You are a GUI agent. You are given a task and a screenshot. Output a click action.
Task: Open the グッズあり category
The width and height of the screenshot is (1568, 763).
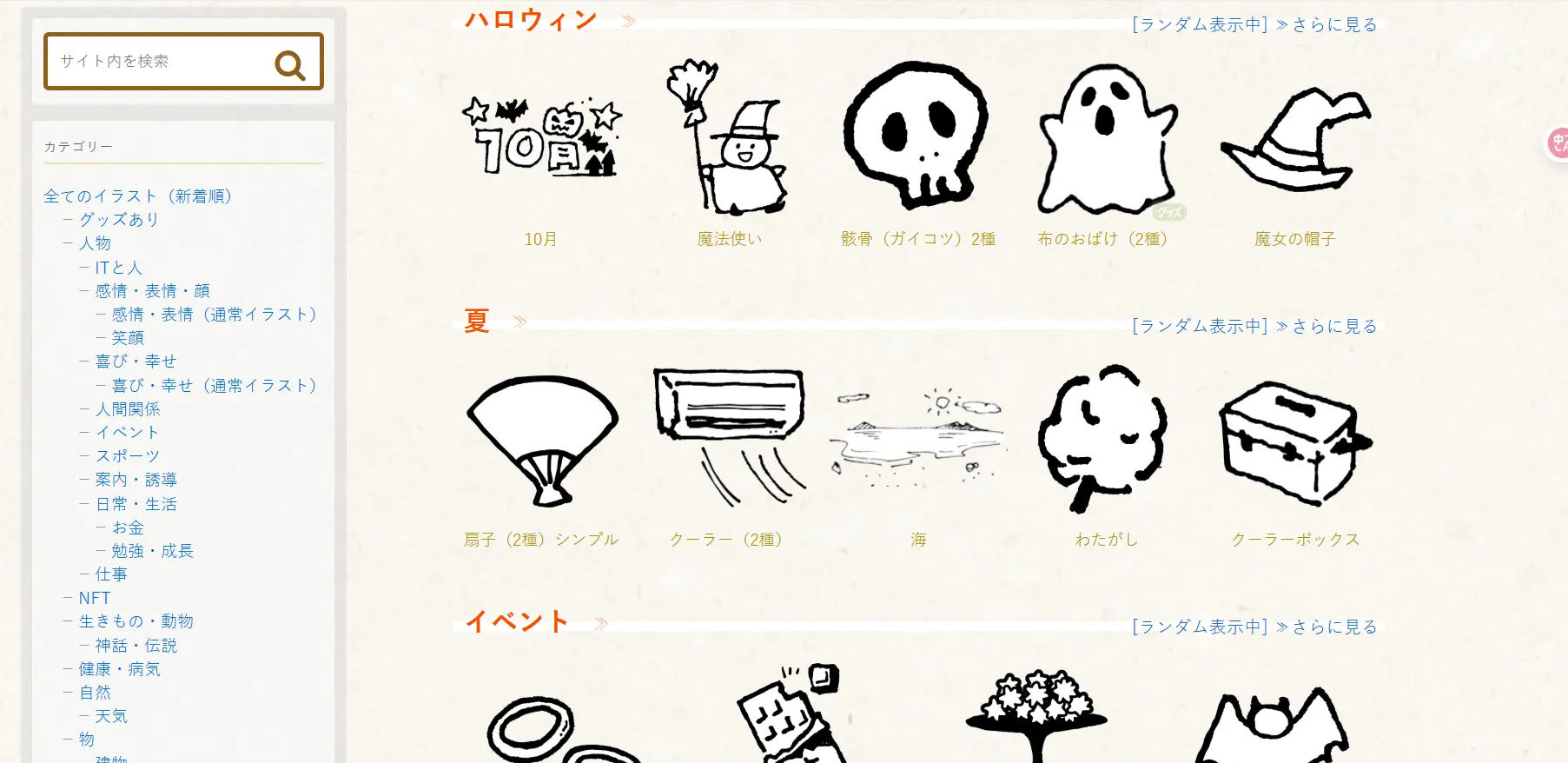point(119,220)
